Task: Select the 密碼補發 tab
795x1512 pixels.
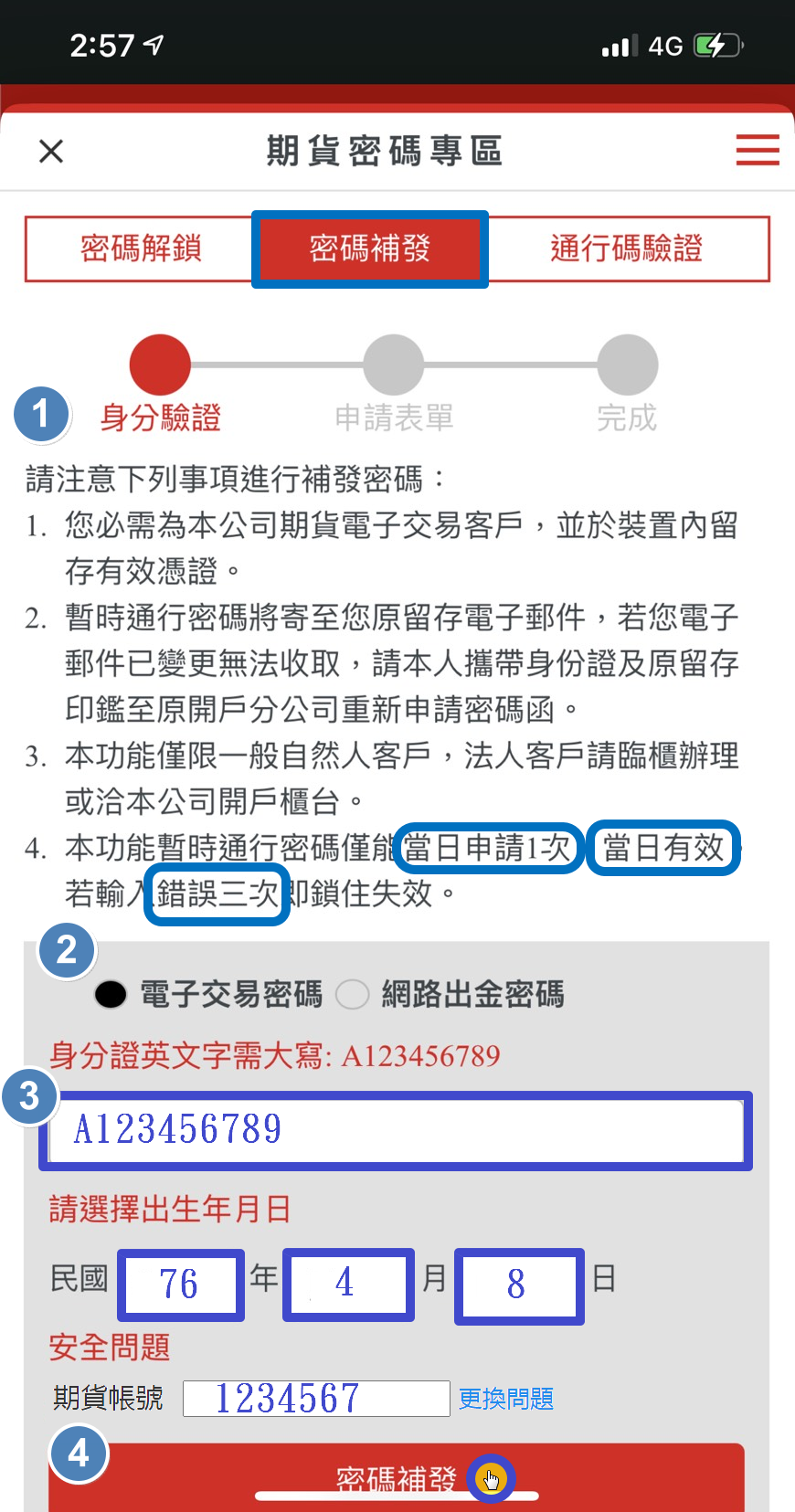Action: [370, 248]
